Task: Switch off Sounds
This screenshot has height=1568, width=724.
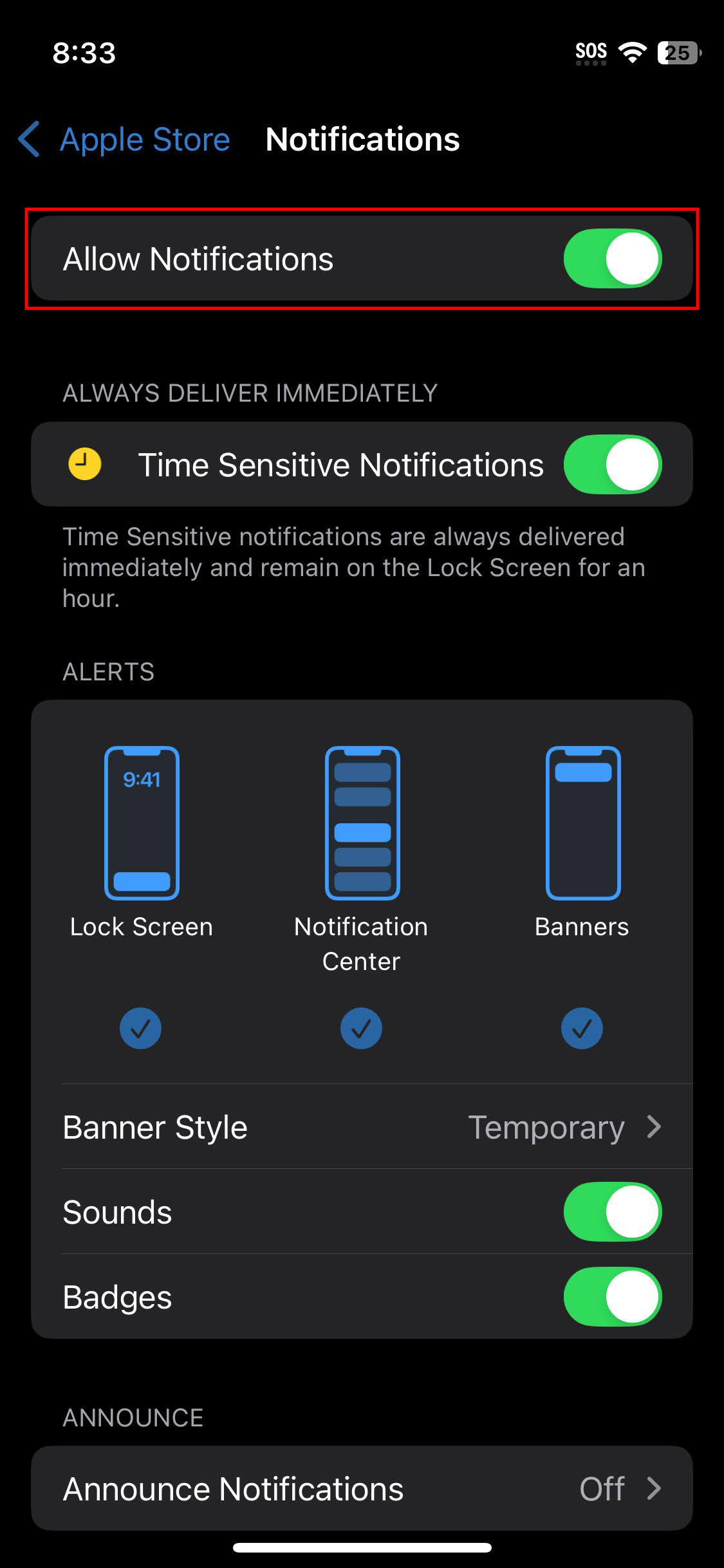Action: (x=612, y=1211)
